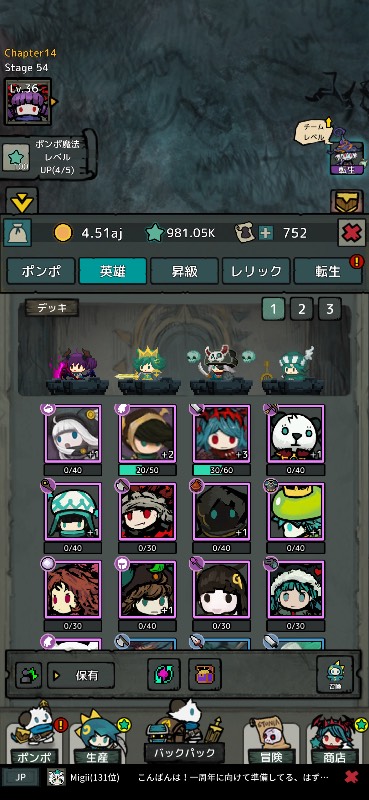
Task: Open the hero card showing 30/60
Action: (221, 434)
